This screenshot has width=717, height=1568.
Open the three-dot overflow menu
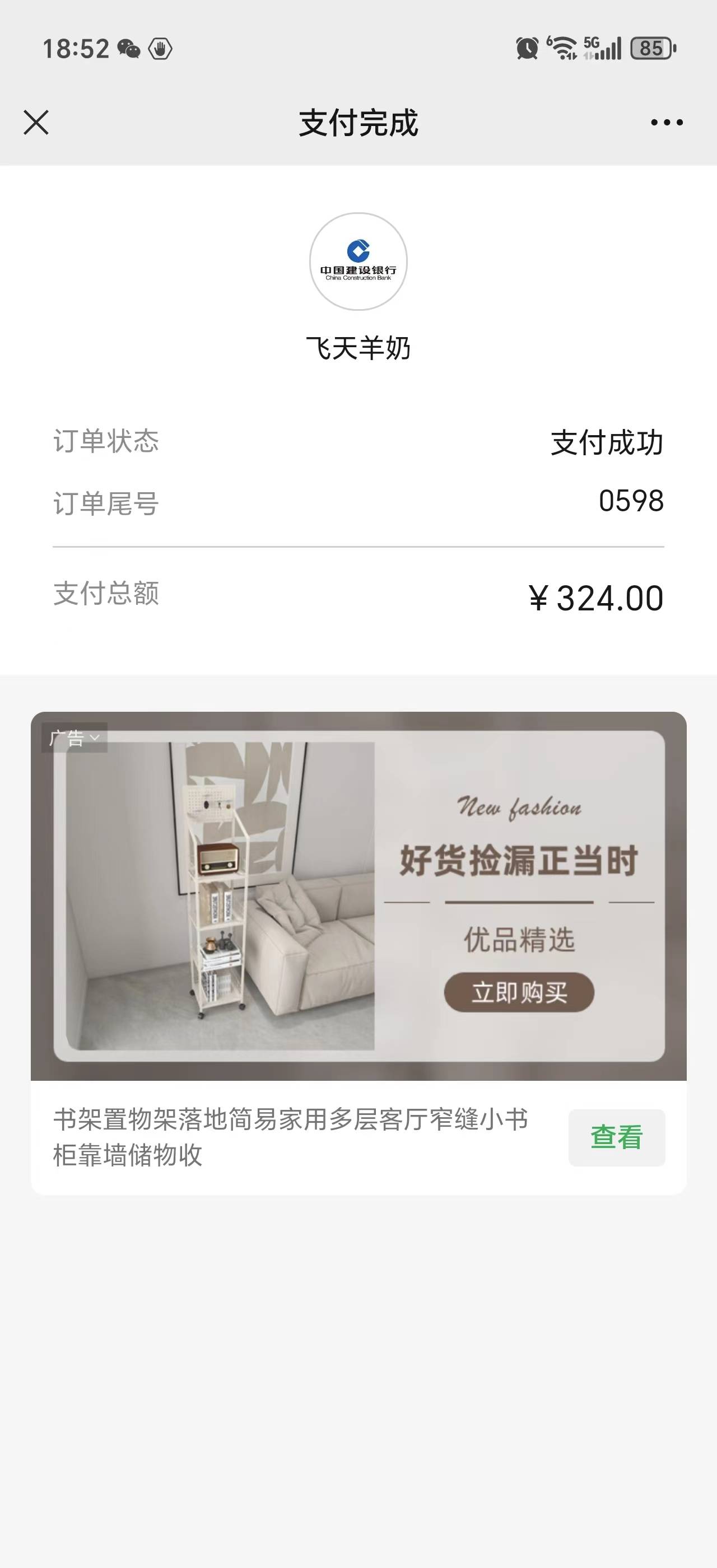tap(667, 122)
